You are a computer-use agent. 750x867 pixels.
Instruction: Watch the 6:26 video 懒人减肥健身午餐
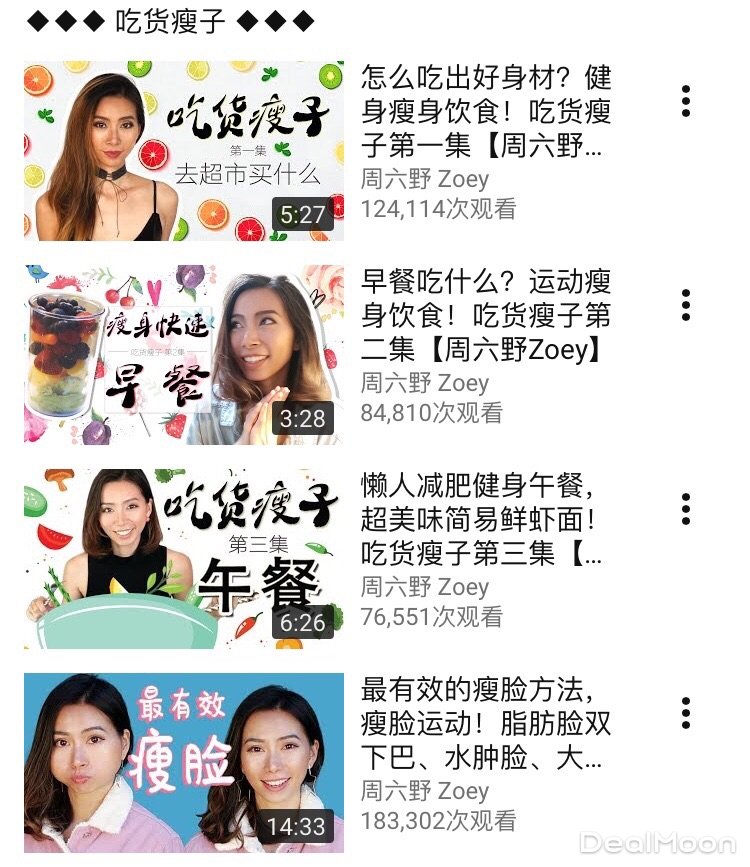[184, 558]
